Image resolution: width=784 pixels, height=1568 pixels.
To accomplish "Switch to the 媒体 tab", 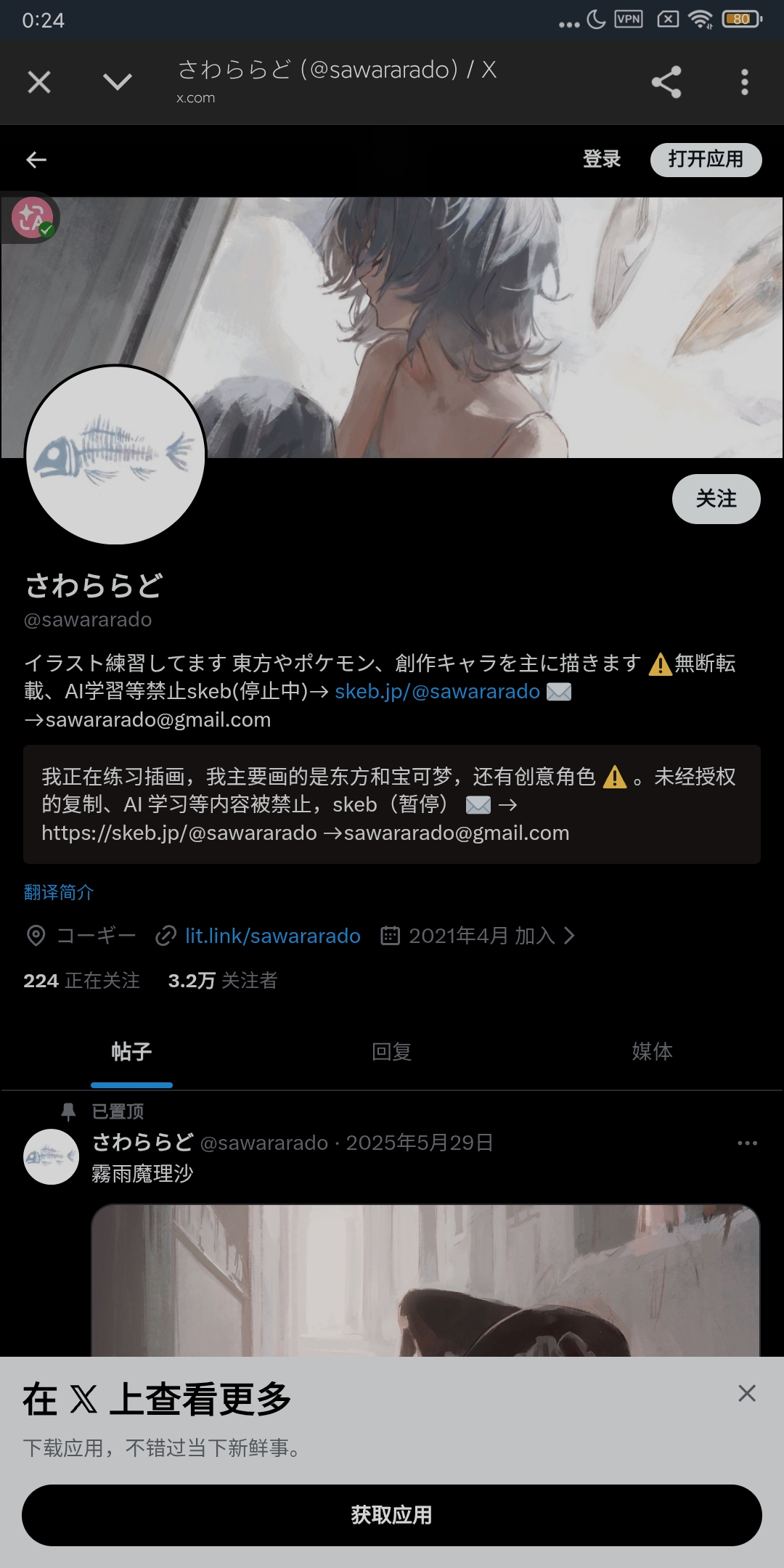I will pos(652,1052).
